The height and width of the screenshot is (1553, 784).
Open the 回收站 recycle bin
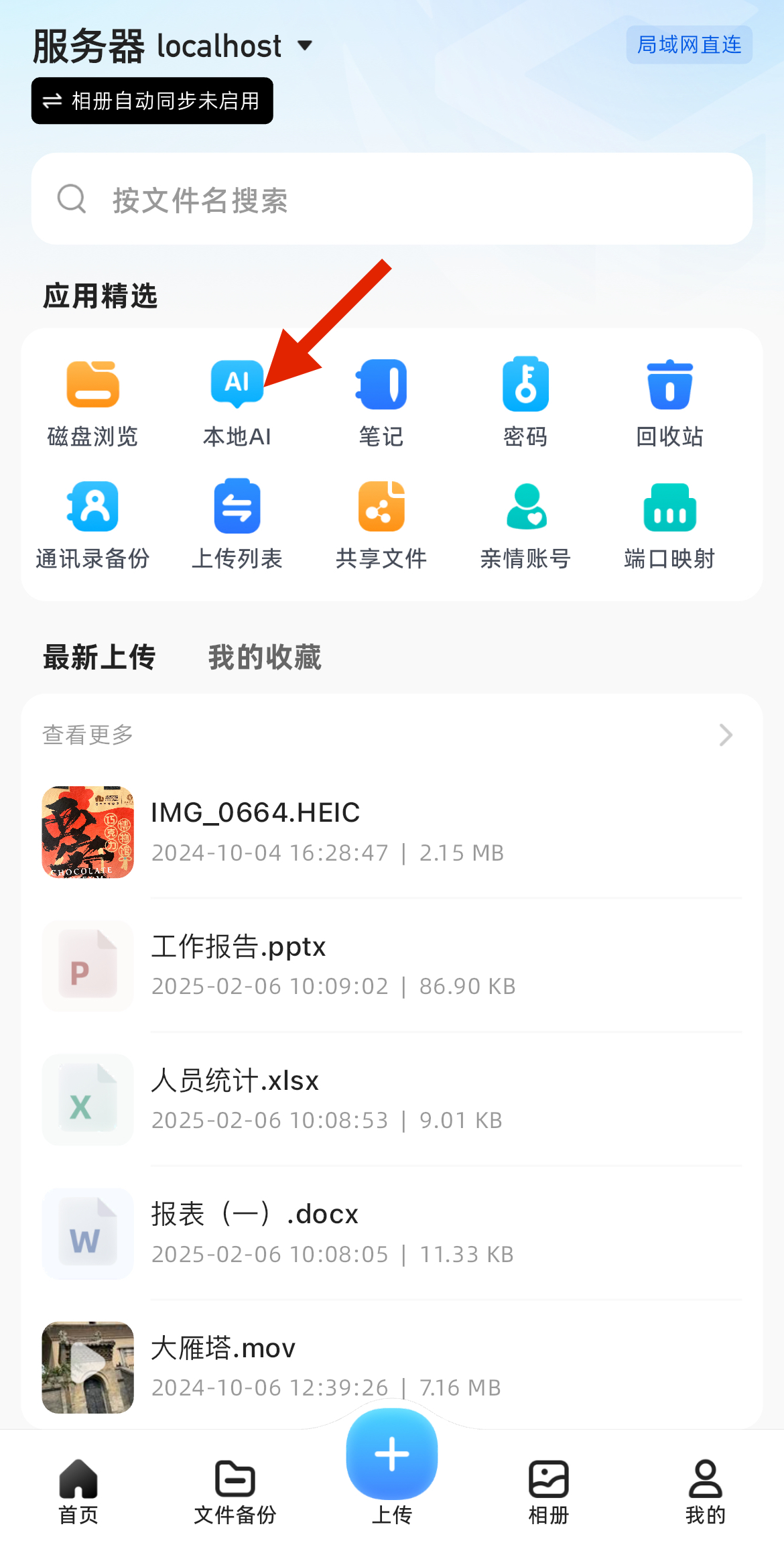(x=669, y=399)
